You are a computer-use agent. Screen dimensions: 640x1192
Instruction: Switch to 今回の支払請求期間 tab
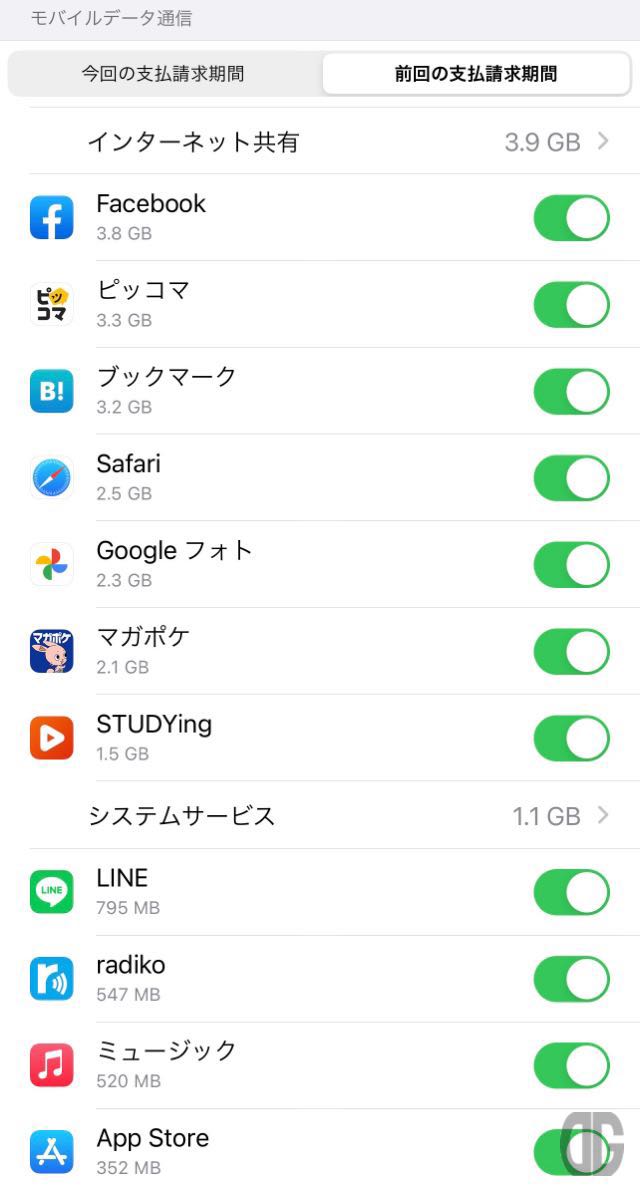pyautogui.click(x=163, y=74)
